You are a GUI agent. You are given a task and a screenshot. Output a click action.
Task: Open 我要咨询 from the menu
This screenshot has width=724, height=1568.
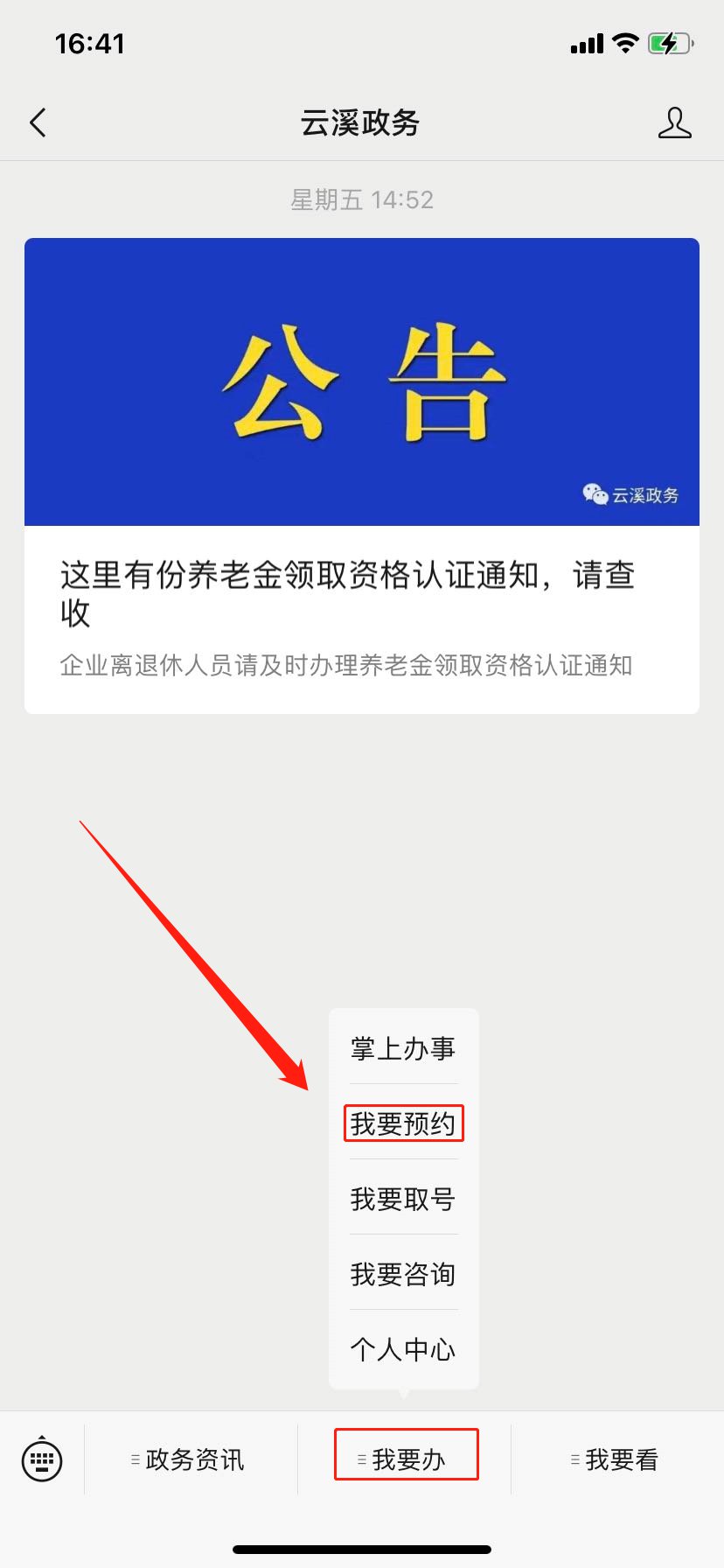[403, 1274]
